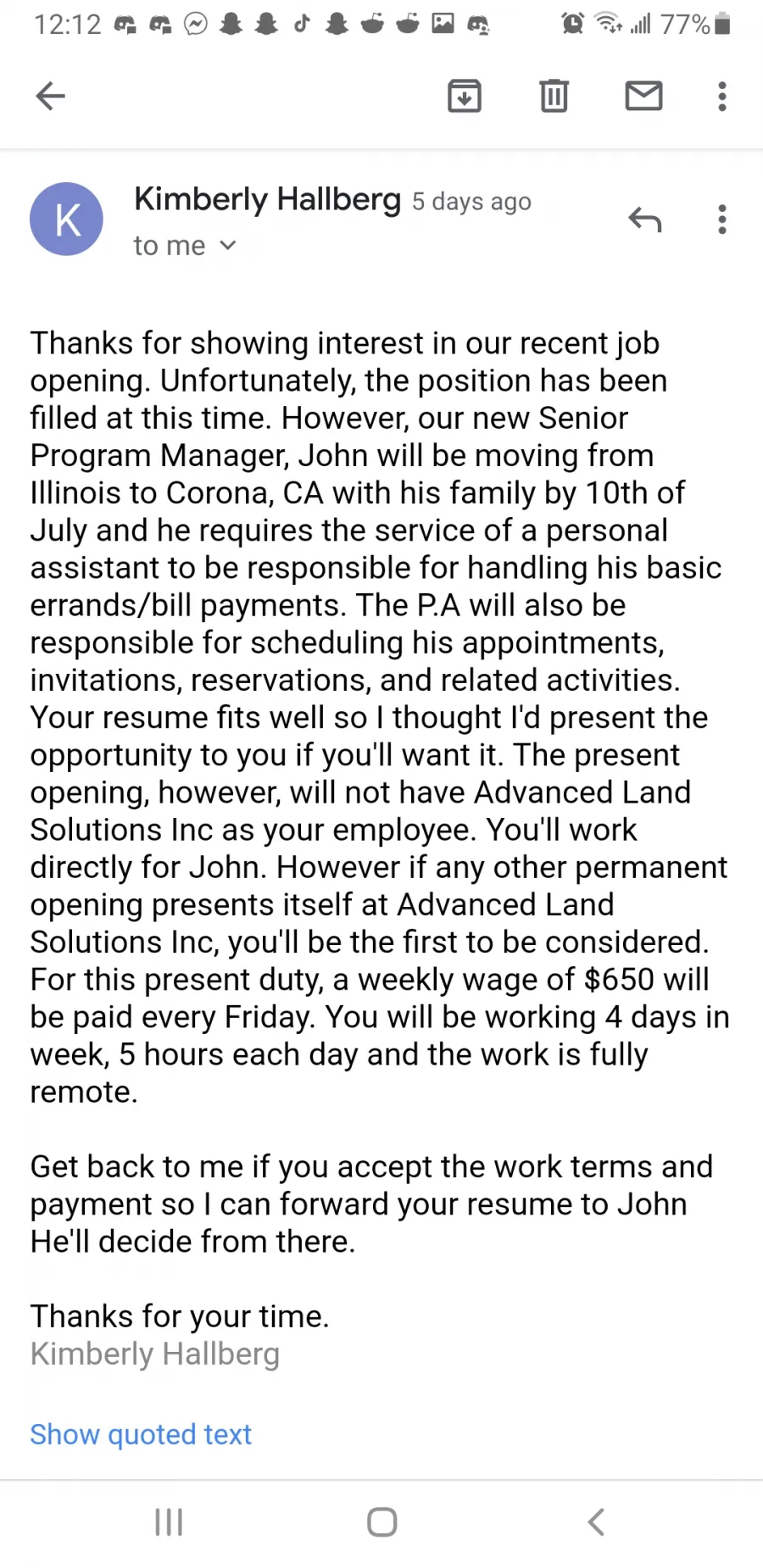Mark the email as unread
This screenshot has height=1568, width=763.
click(x=644, y=96)
